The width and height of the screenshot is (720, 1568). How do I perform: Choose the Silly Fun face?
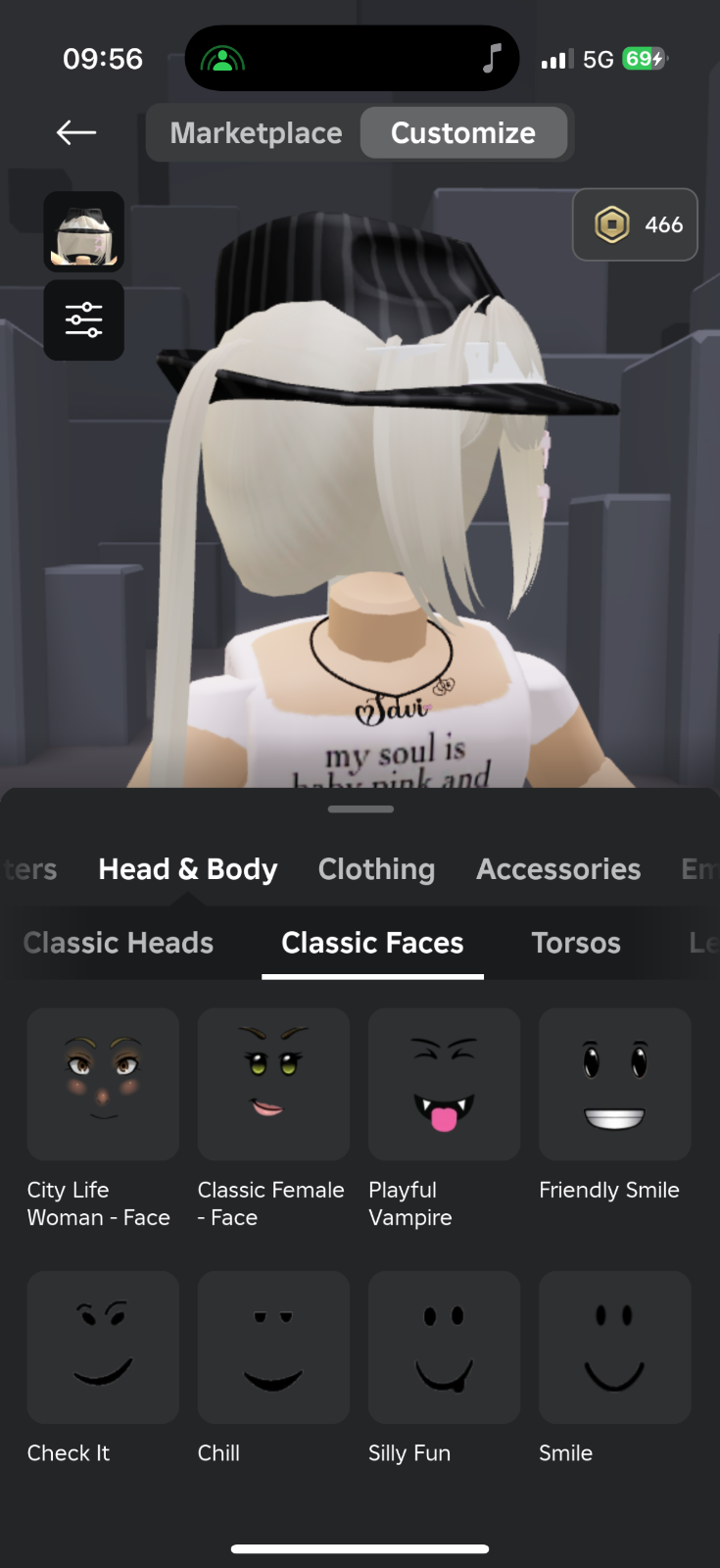(444, 1347)
